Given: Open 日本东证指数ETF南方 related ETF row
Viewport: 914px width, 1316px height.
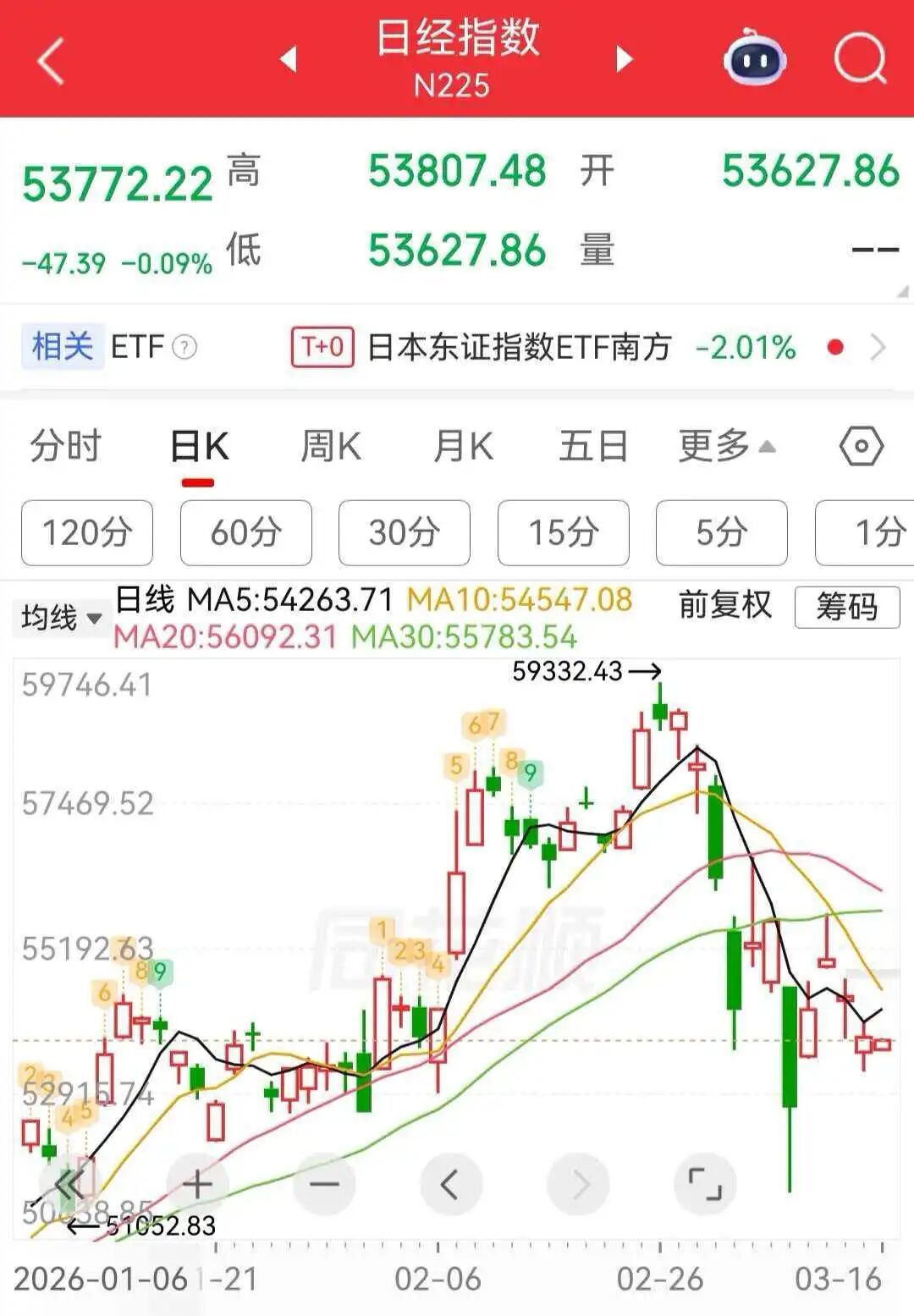Looking at the screenshot, I should click(x=542, y=347).
